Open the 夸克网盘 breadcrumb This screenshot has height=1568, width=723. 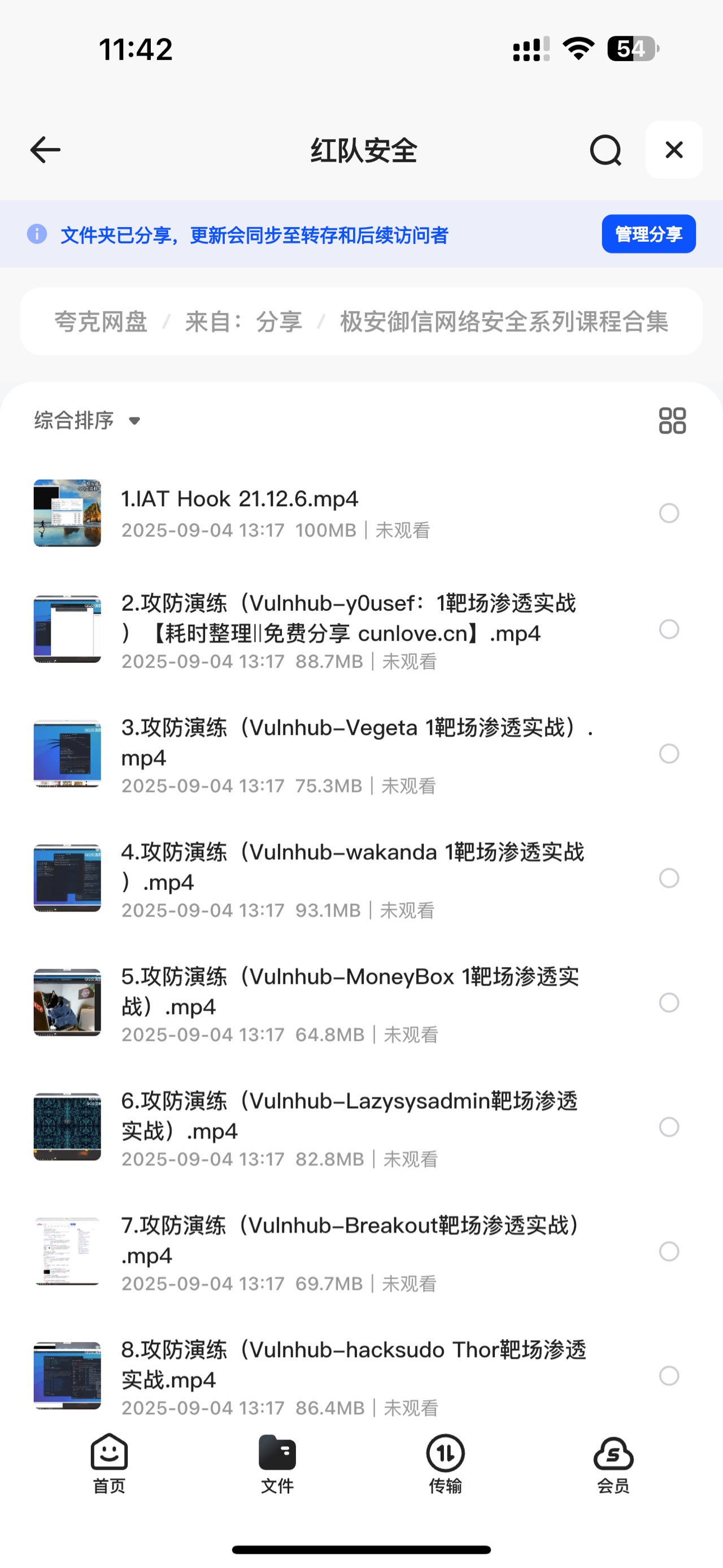coord(101,322)
